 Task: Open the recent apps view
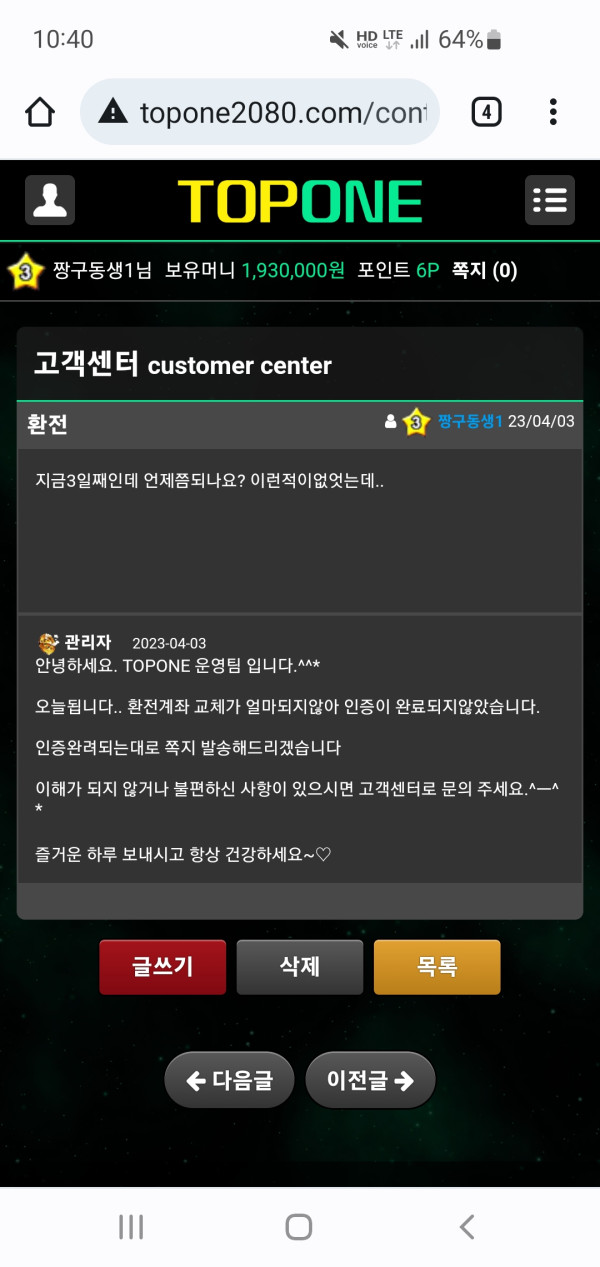click(131, 1227)
